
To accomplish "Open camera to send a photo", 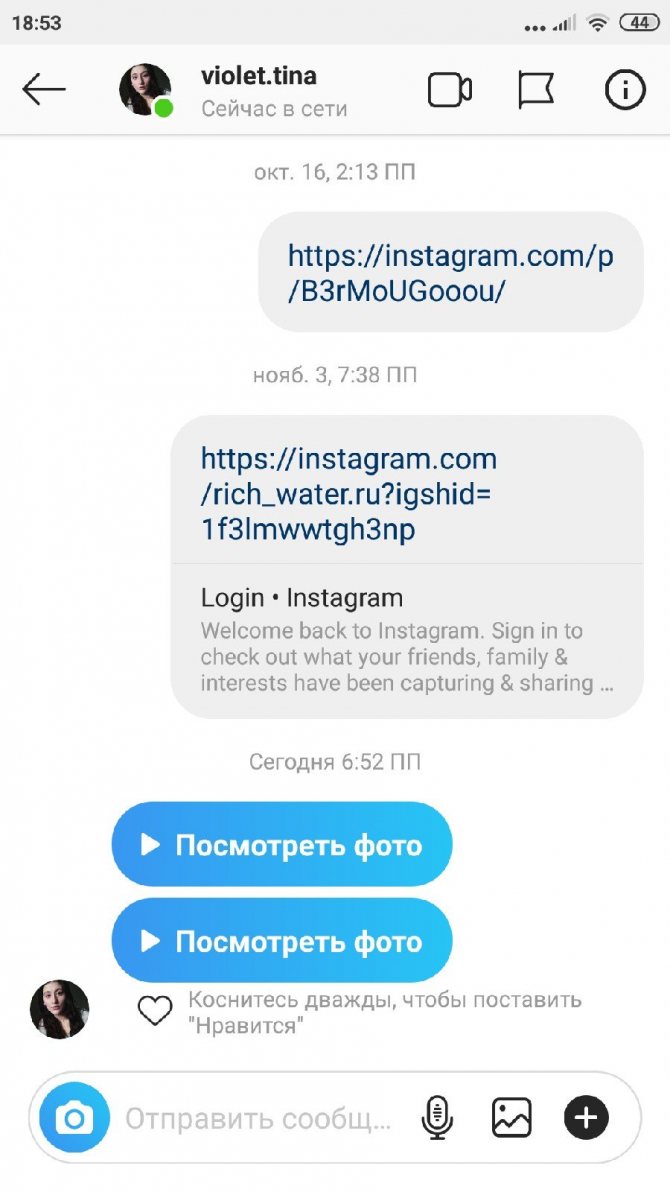I will coord(74,1117).
